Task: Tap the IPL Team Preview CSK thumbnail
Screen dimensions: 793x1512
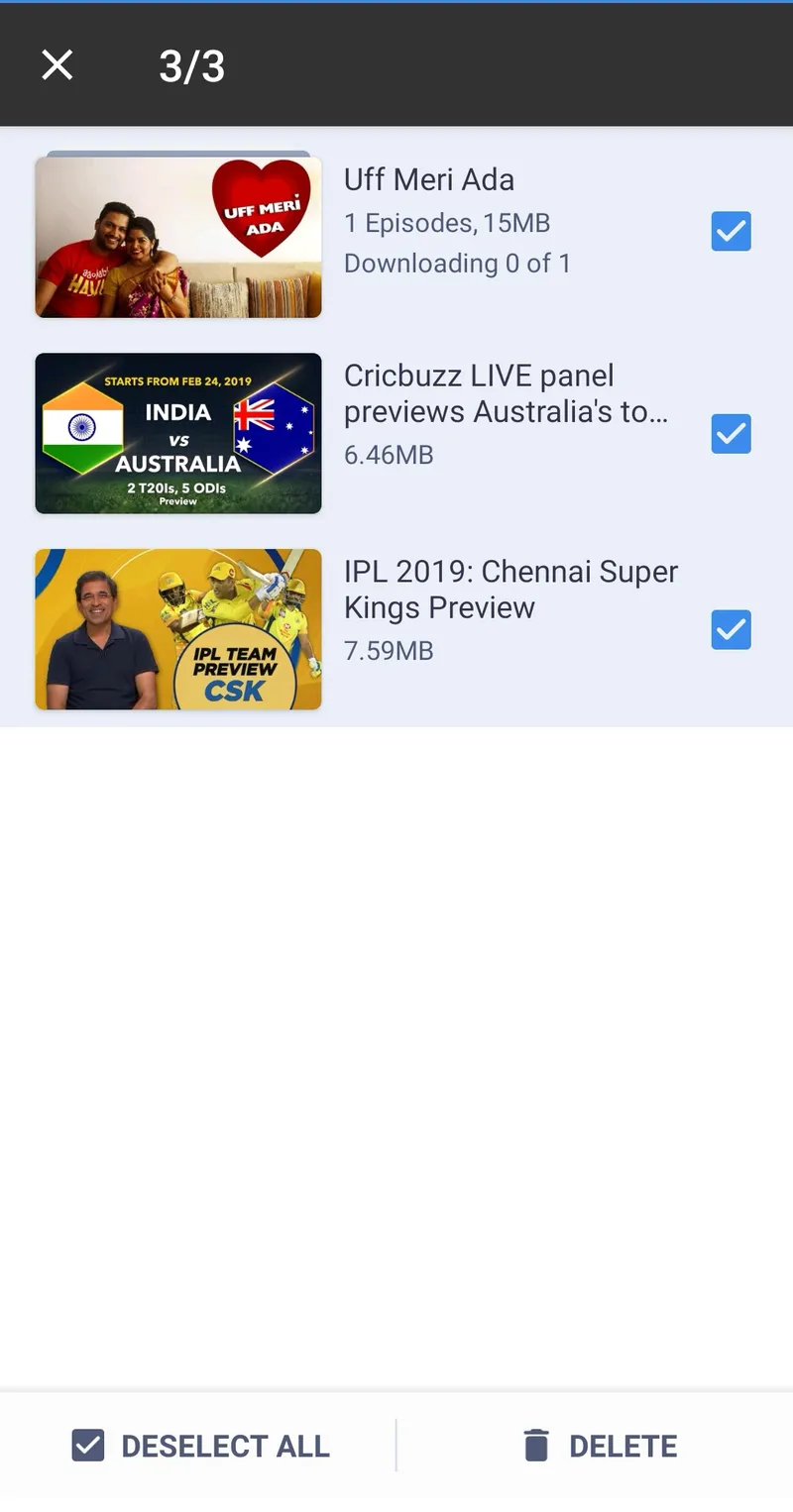Action: (178, 629)
